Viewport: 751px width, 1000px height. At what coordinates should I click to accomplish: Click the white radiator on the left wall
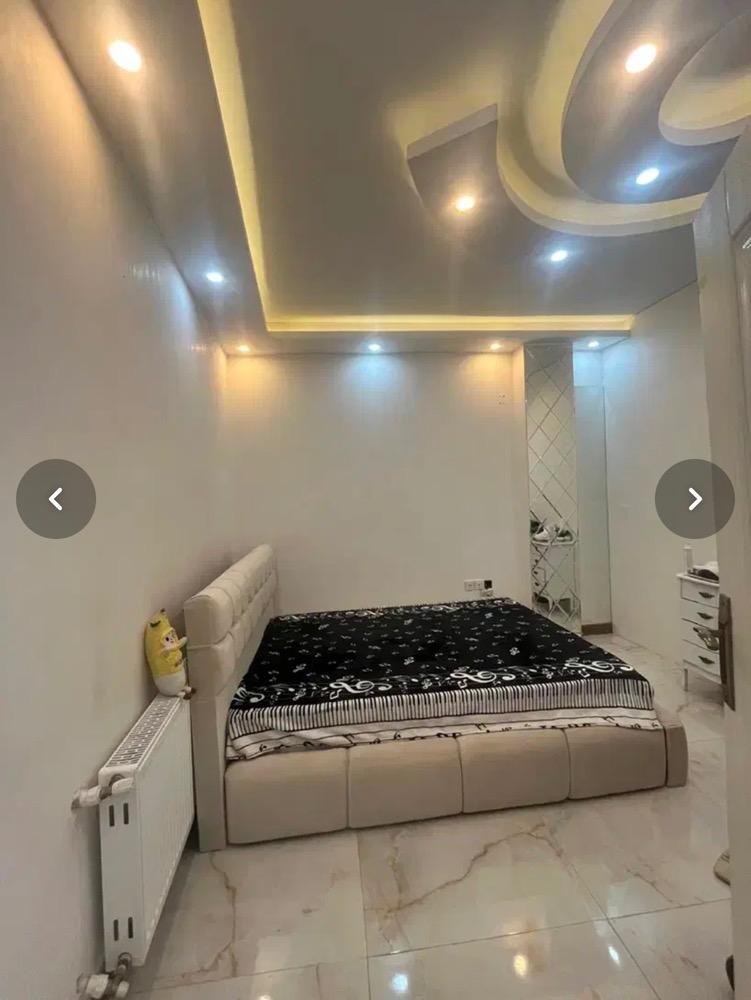click(147, 830)
